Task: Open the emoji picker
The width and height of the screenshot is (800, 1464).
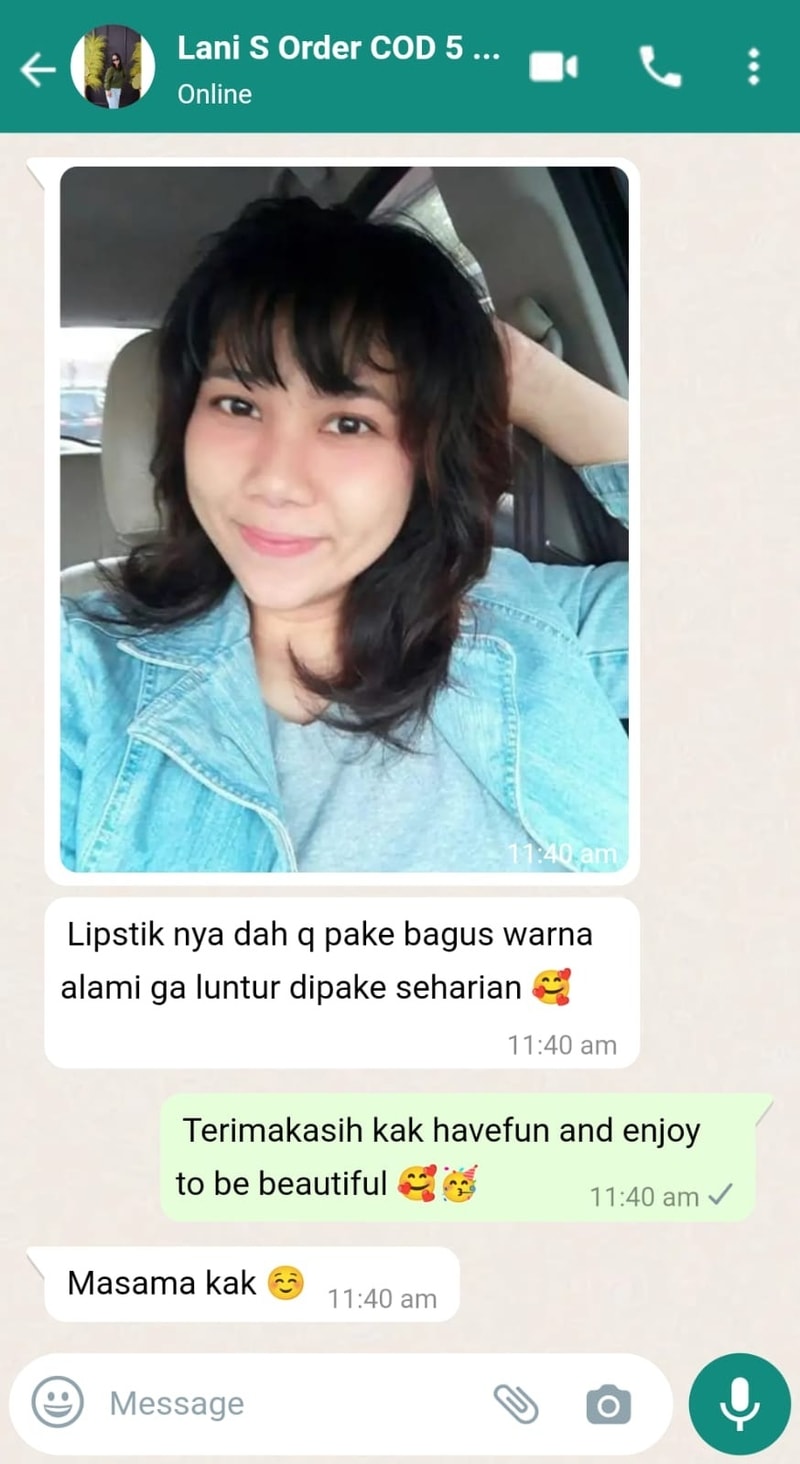Action: coord(57,1402)
